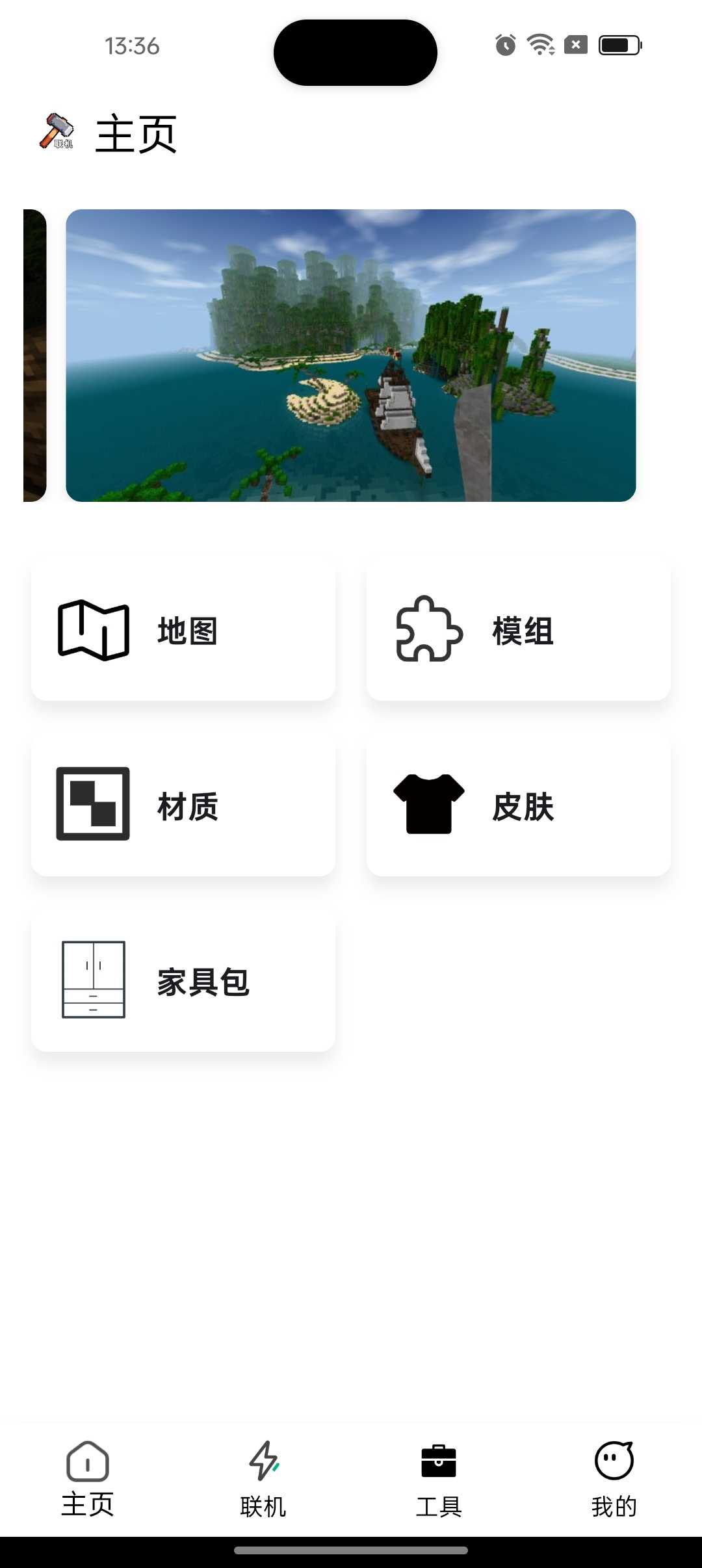Open the 家具包 (furniture pack) card
The image size is (702, 1568).
(x=183, y=981)
